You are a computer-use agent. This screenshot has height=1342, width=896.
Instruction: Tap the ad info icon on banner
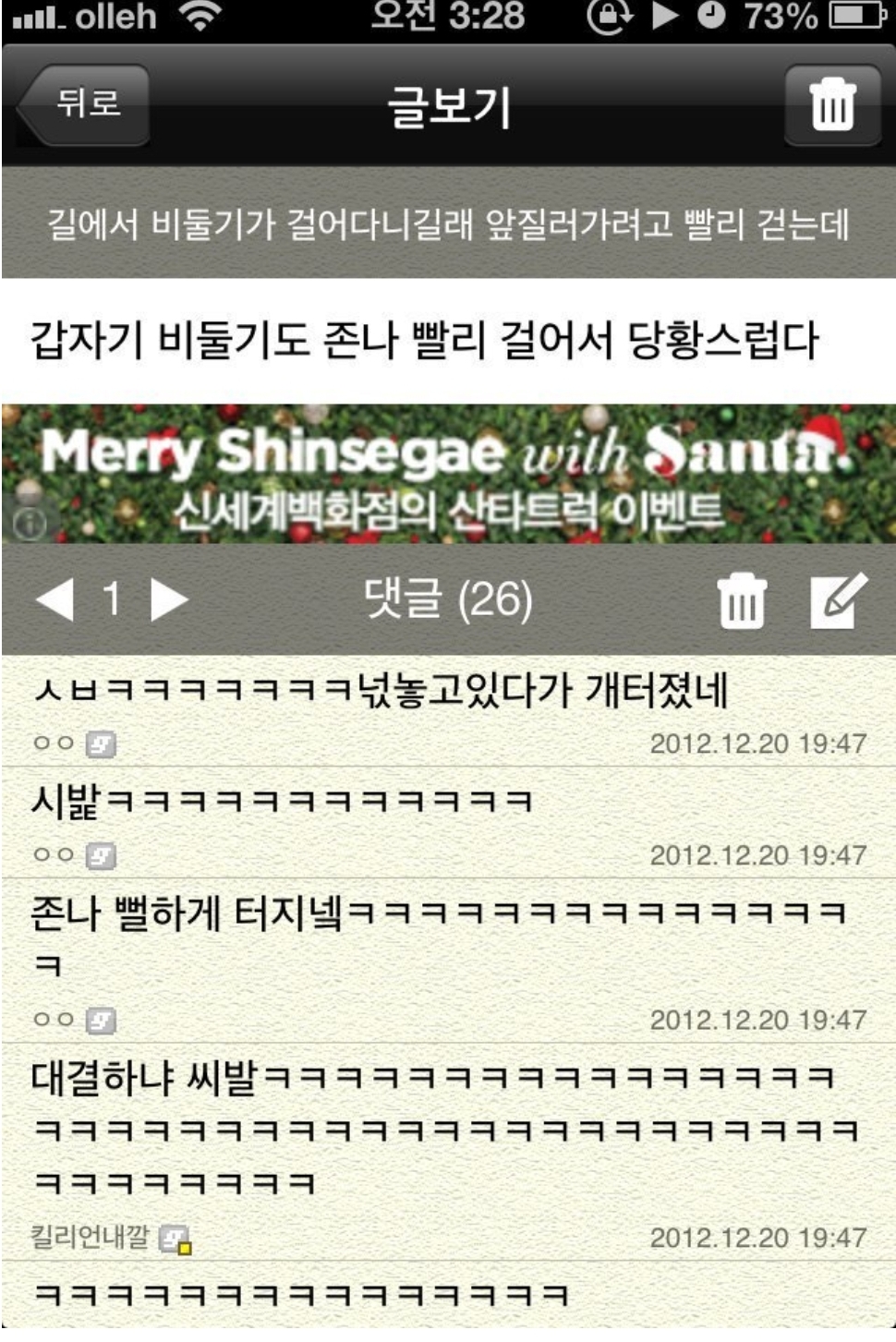click(30, 523)
